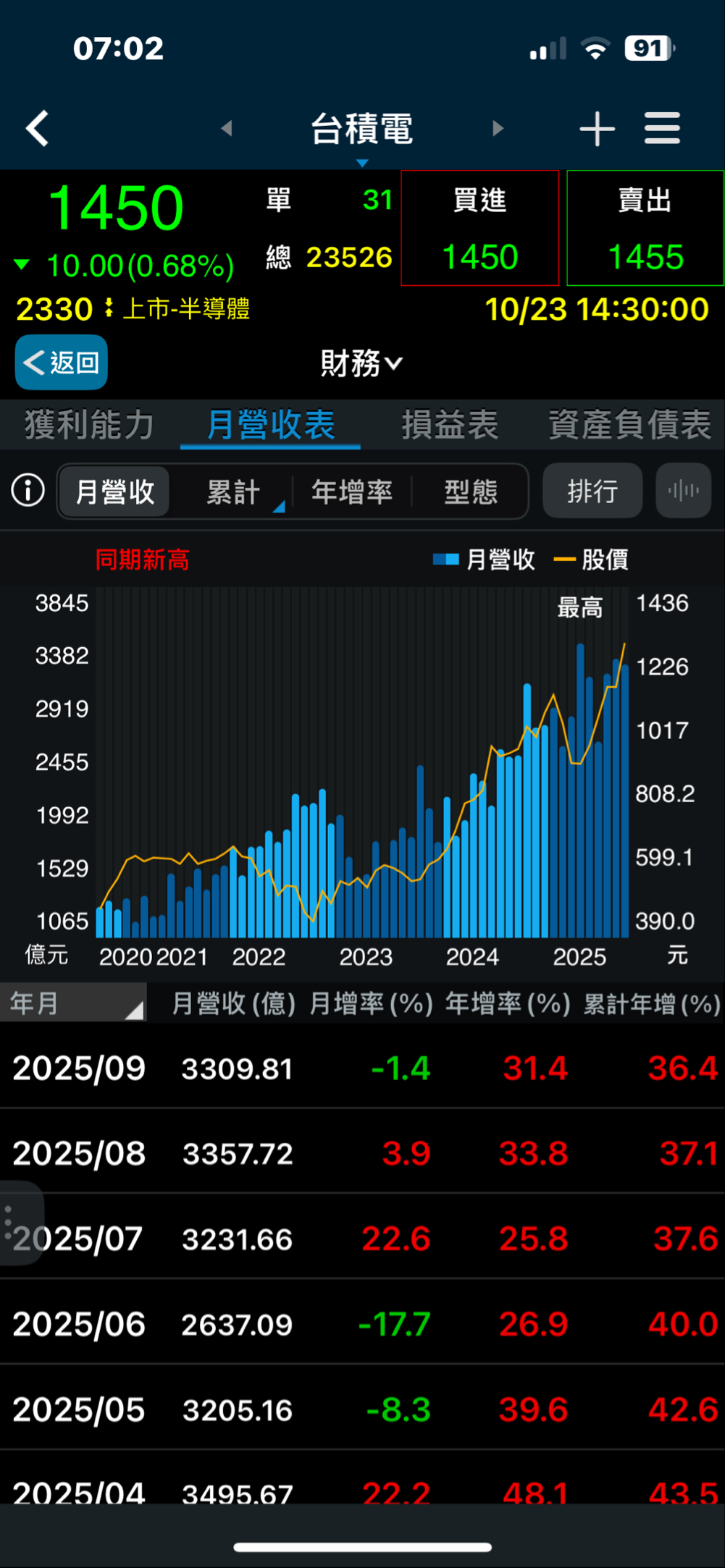Select the 月營收 segment
Image resolution: width=725 pixels, height=1568 pixels.
pos(115,492)
